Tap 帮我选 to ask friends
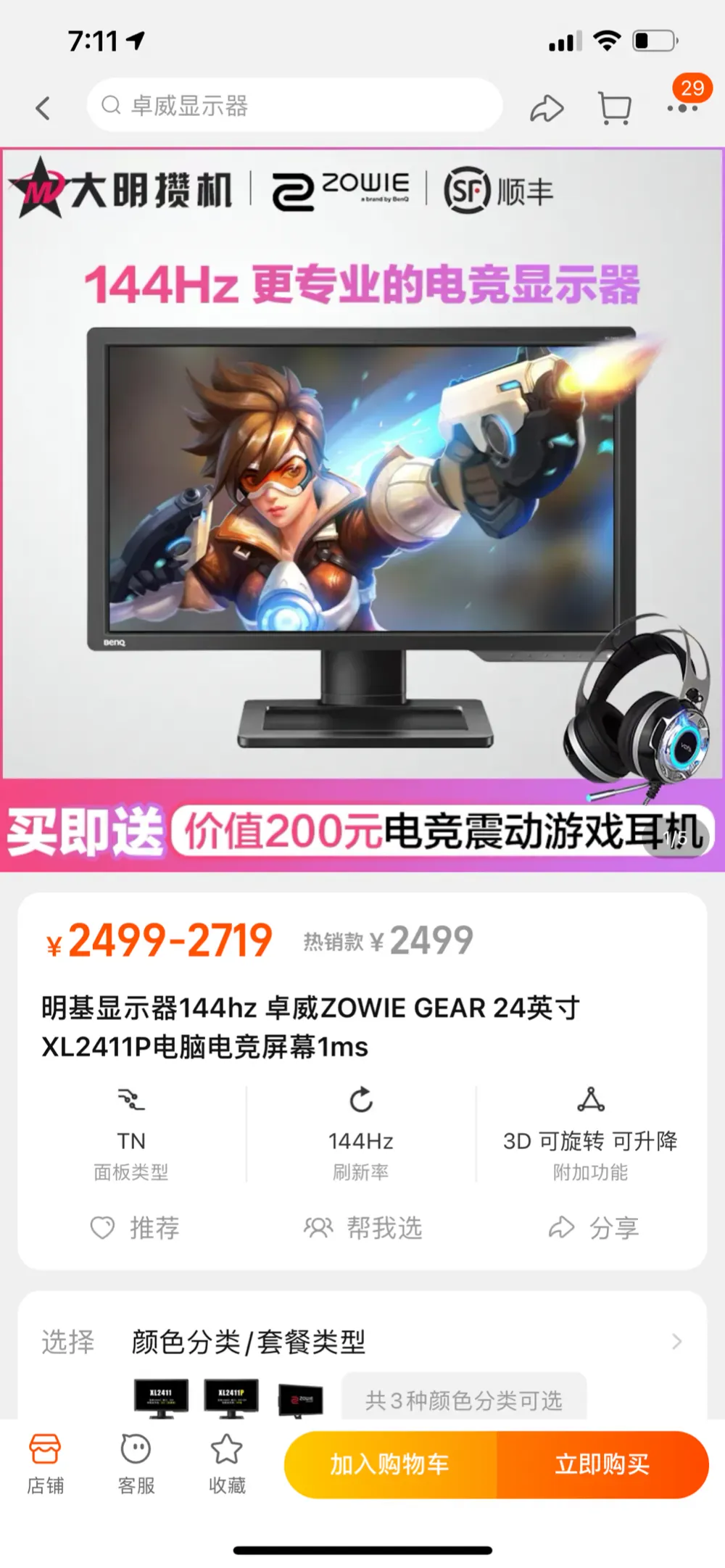 coord(362,1228)
